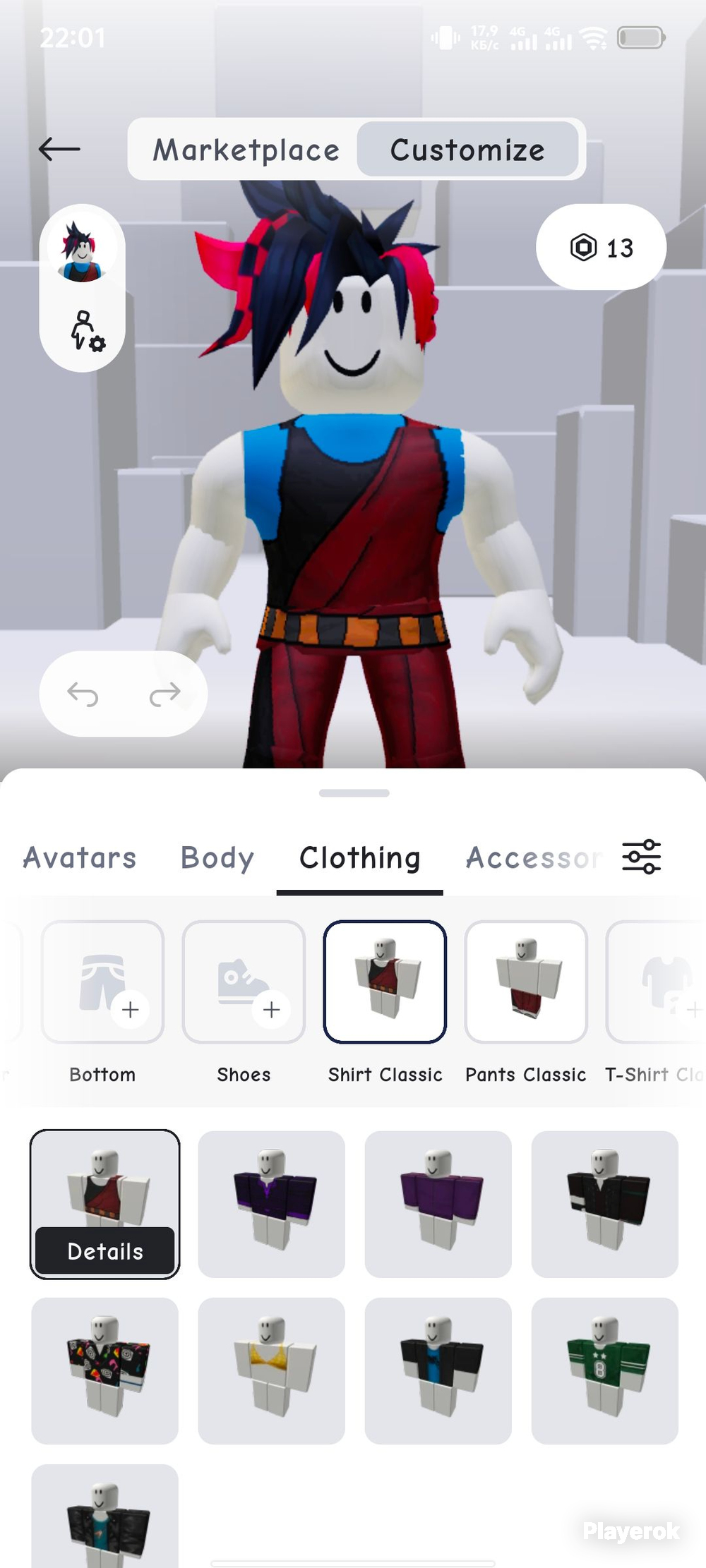Select the Pants Classic slot
Viewport: 706px width, 1568px height.
pyautogui.click(x=526, y=982)
